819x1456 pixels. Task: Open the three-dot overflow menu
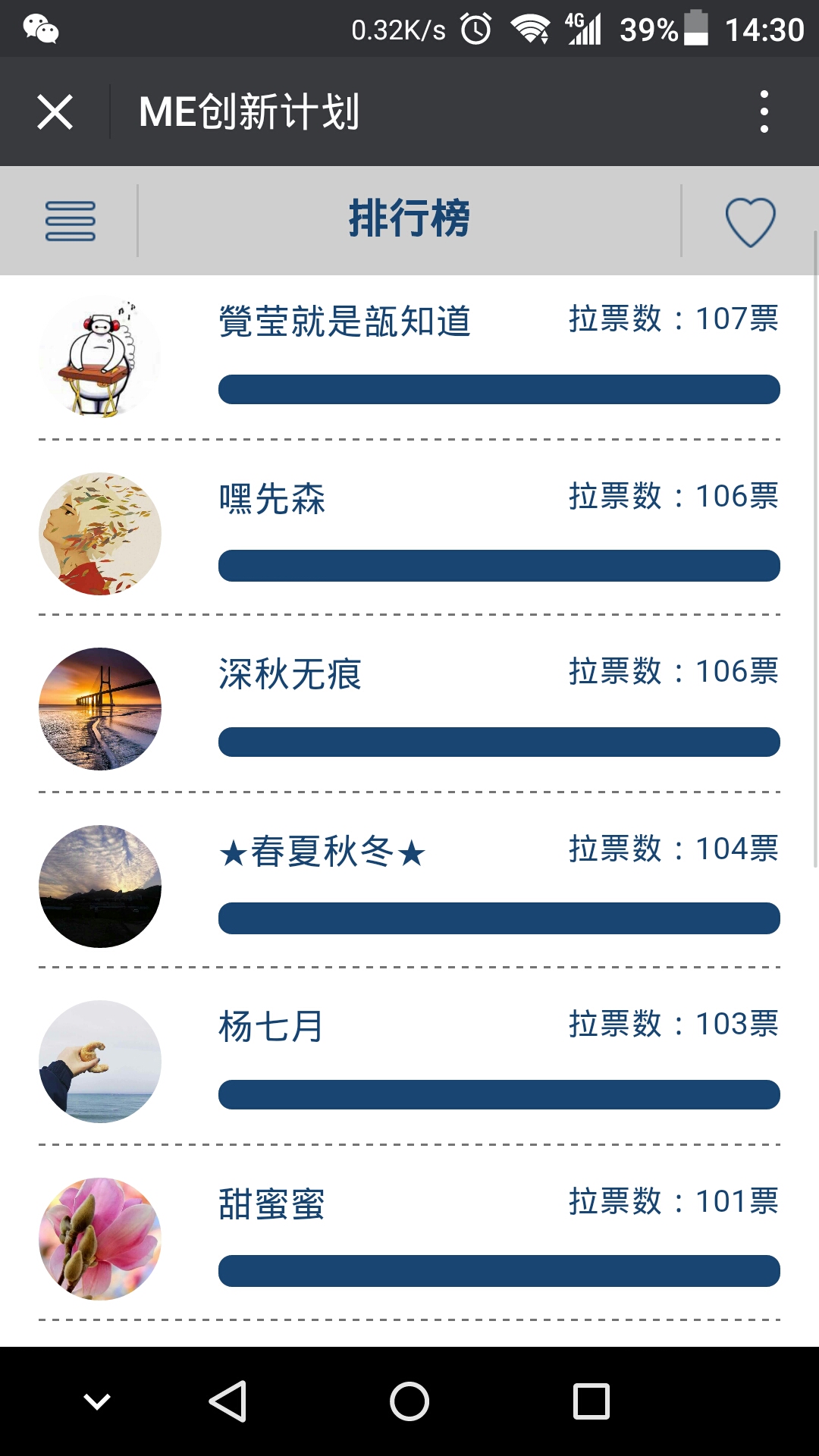(764, 112)
